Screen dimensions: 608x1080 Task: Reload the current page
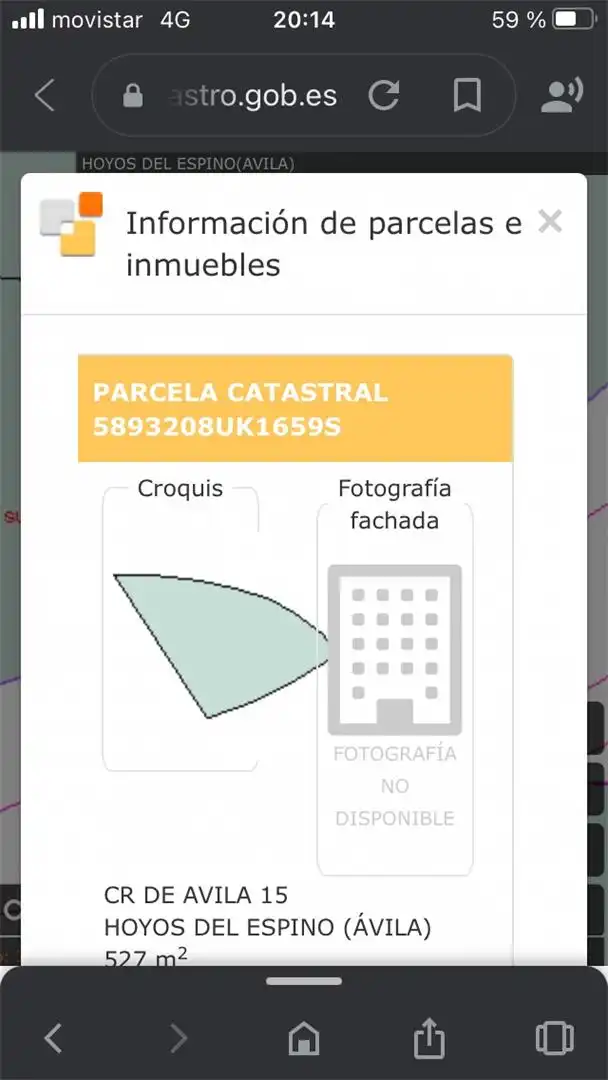(384, 96)
